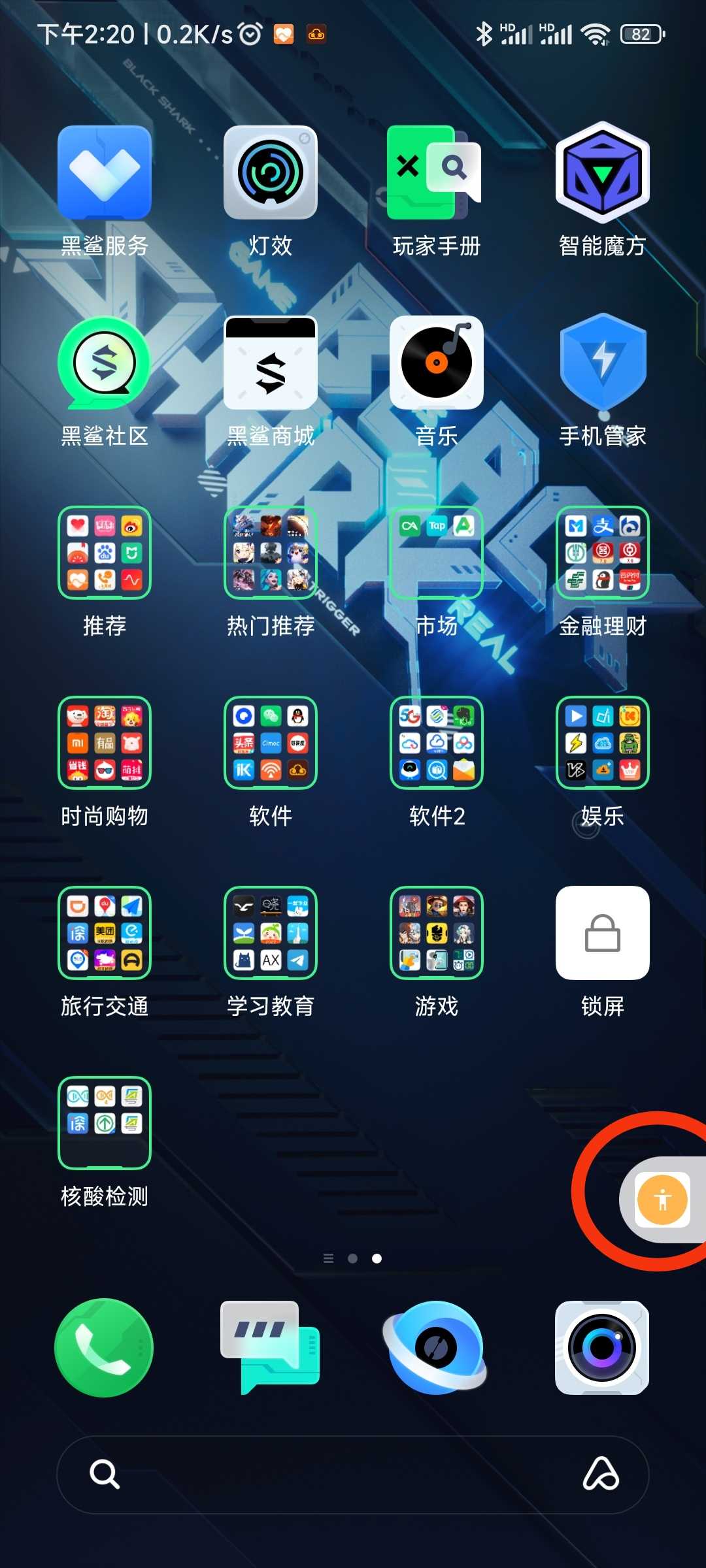Open the phone dialer in dock
706x1568 pixels.
tap(105, 1348)
